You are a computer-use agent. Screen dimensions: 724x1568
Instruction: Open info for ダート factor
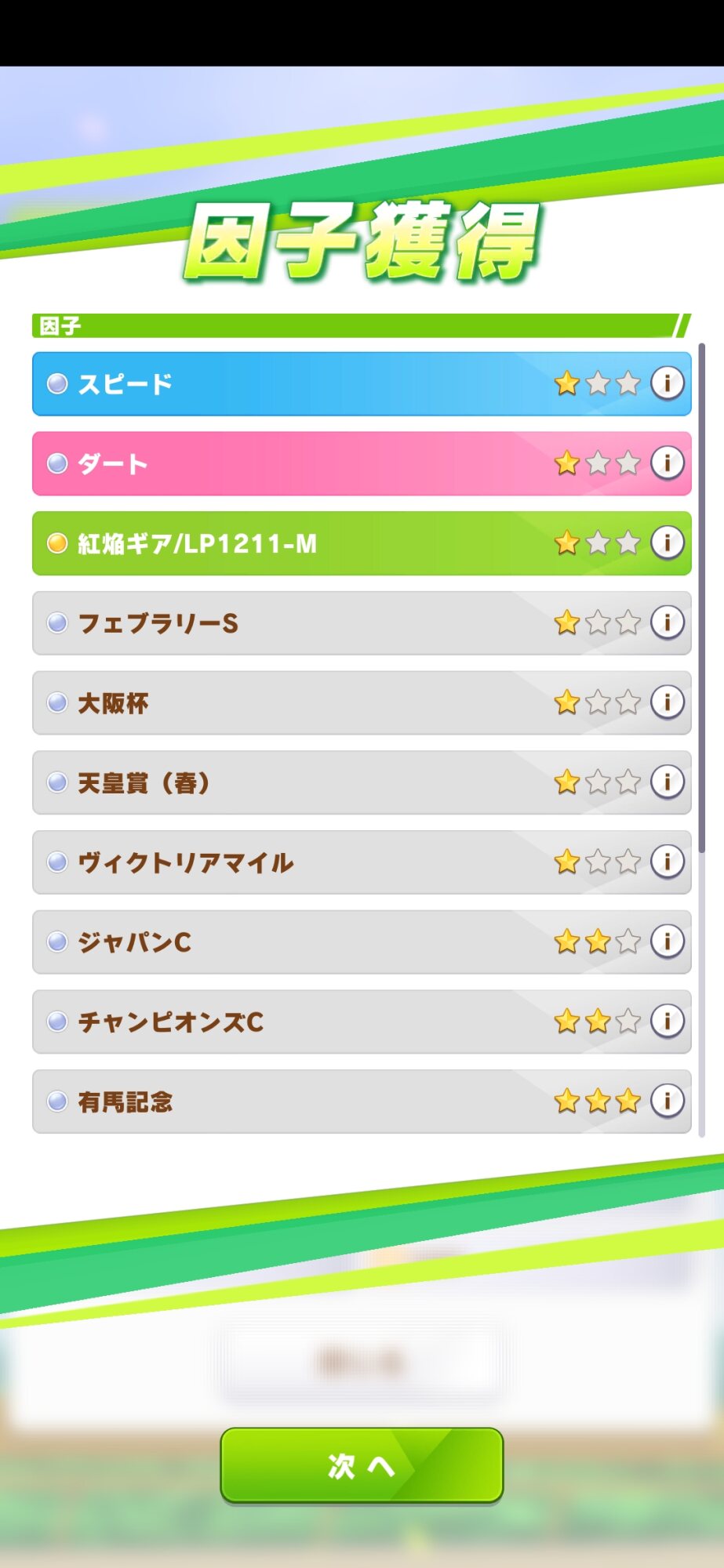click(x=668, y=463)
